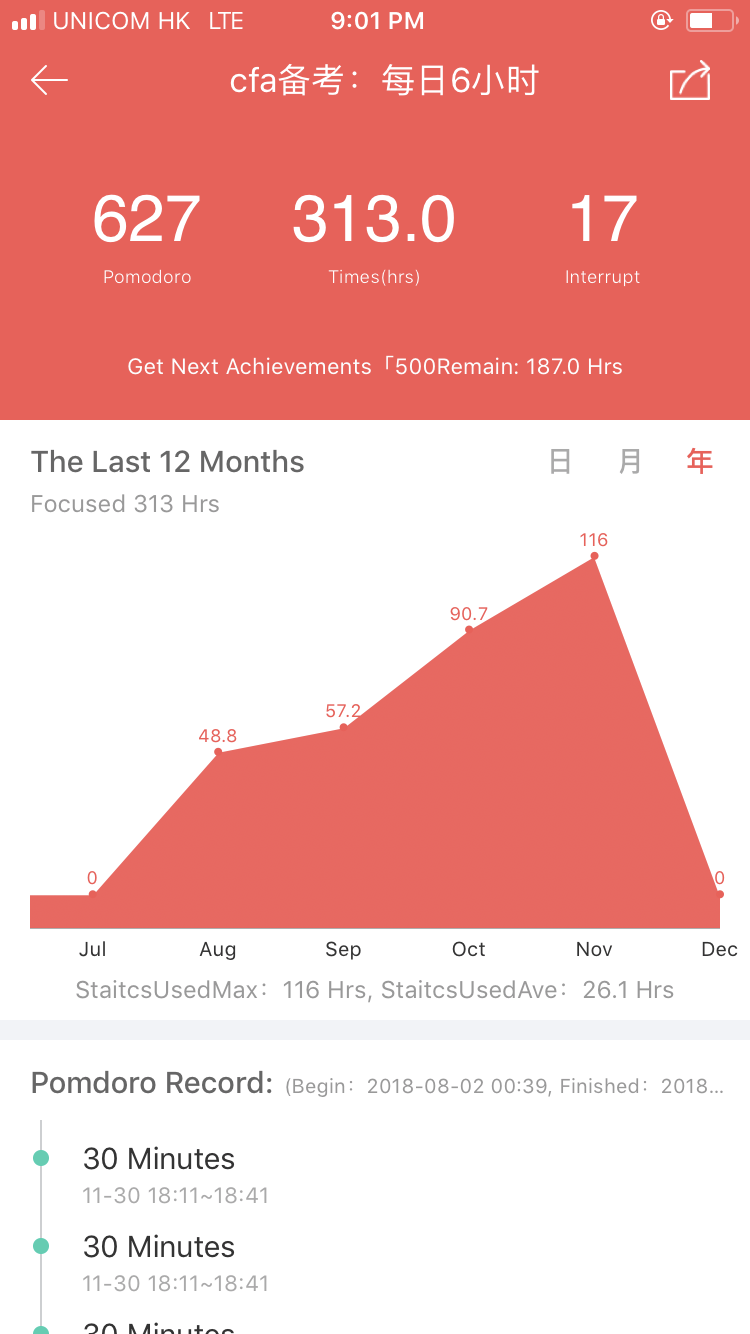The height and width of the screenshot is (1334, 750).
Task: Select the 年 (year) chart view
Action: (700, 462)
